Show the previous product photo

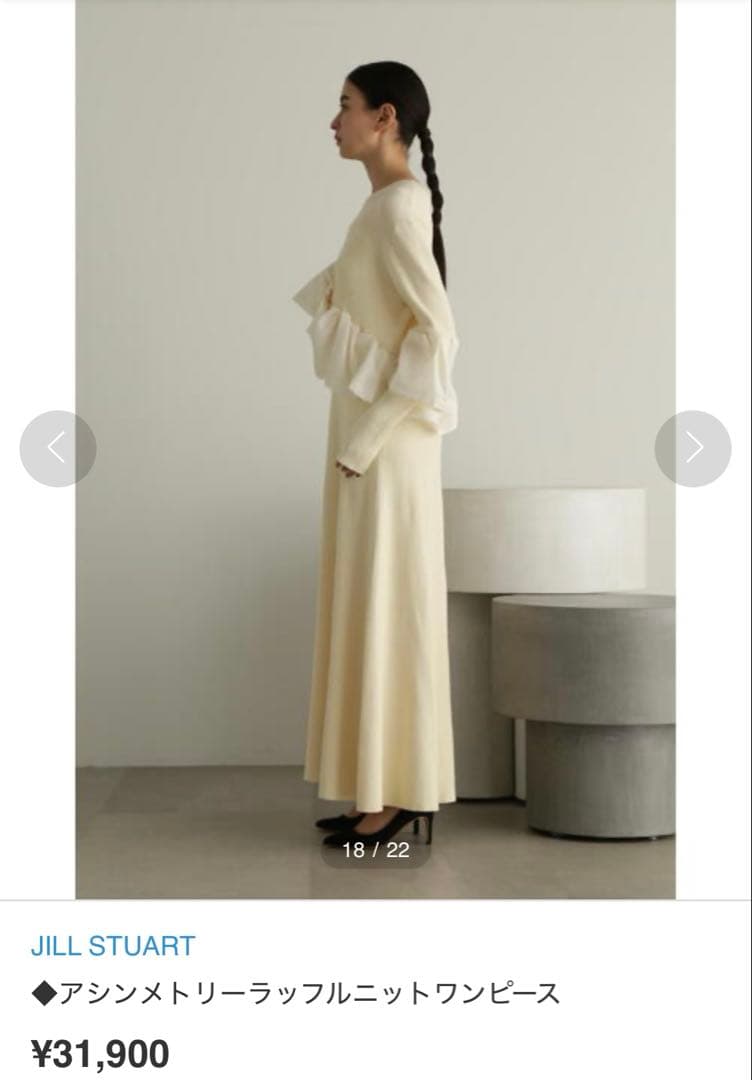coord(58,449)
